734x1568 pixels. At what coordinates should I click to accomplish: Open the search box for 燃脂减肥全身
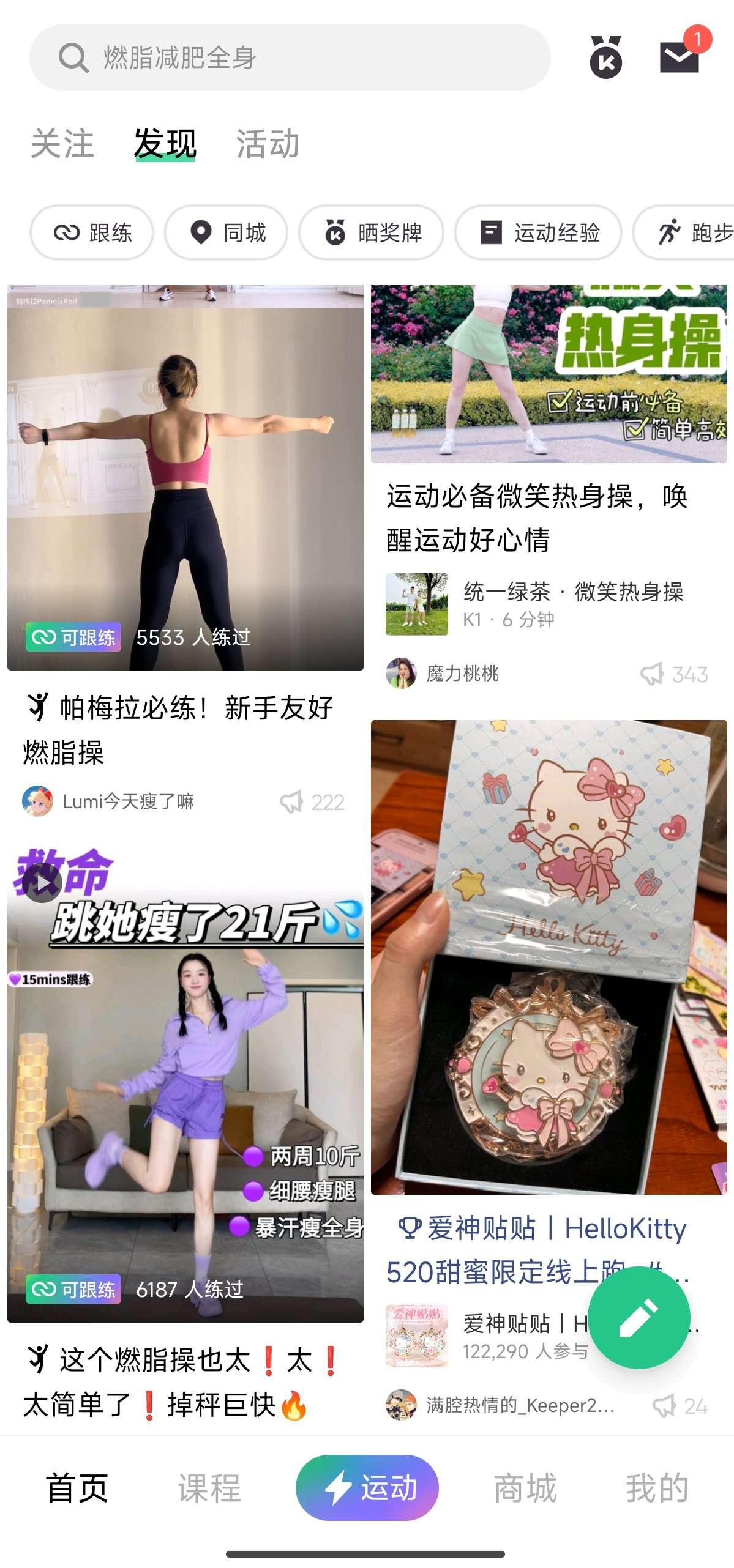coord(289,58)
